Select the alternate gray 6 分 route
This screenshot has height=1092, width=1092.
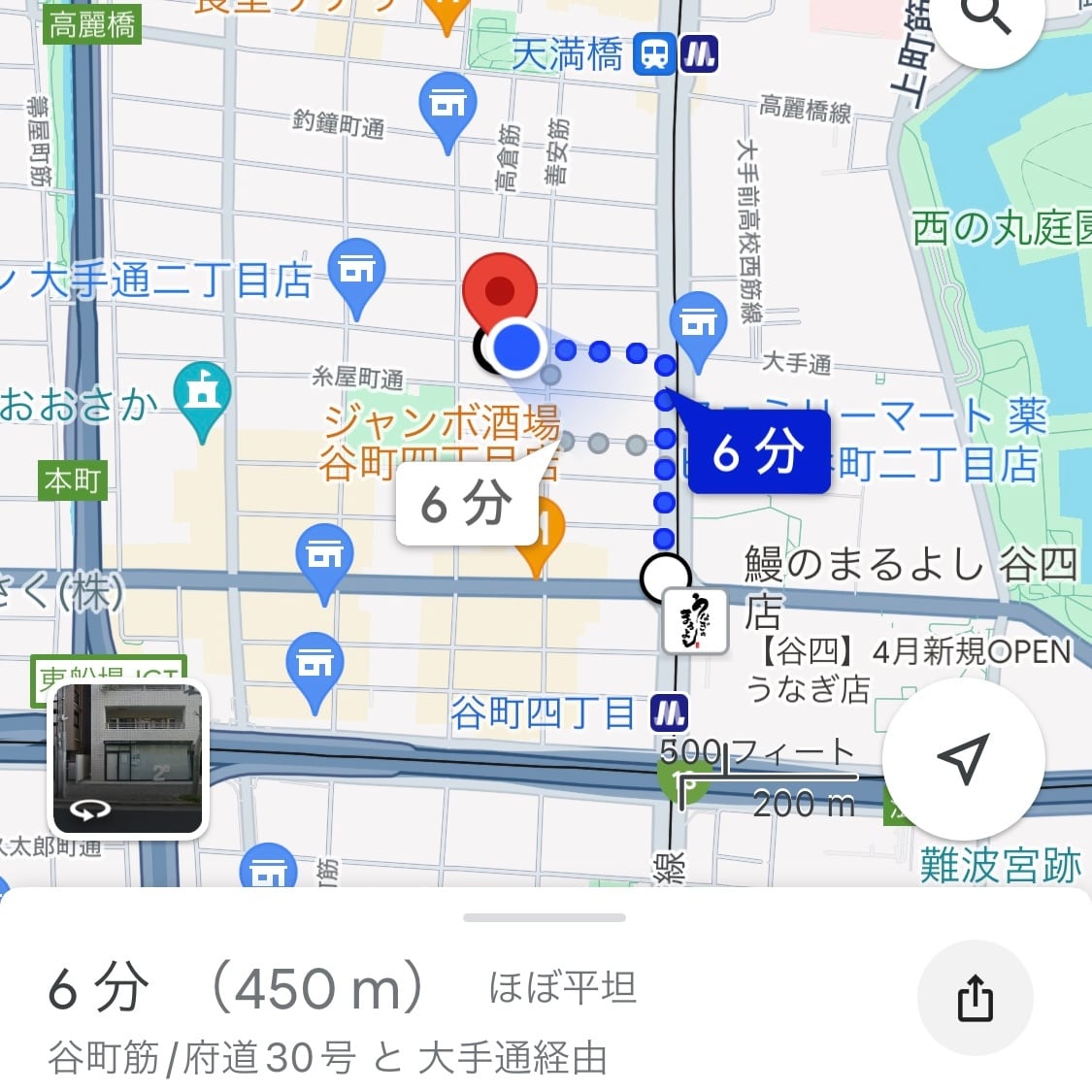[467, 503]
